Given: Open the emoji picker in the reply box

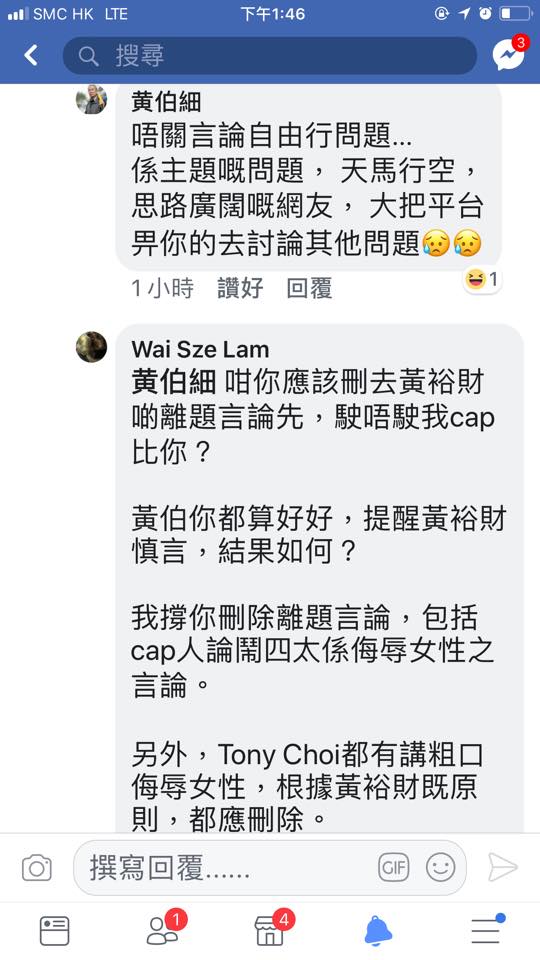Looking at the screenshot, I should pyautogui.click(x=440, y=868).
